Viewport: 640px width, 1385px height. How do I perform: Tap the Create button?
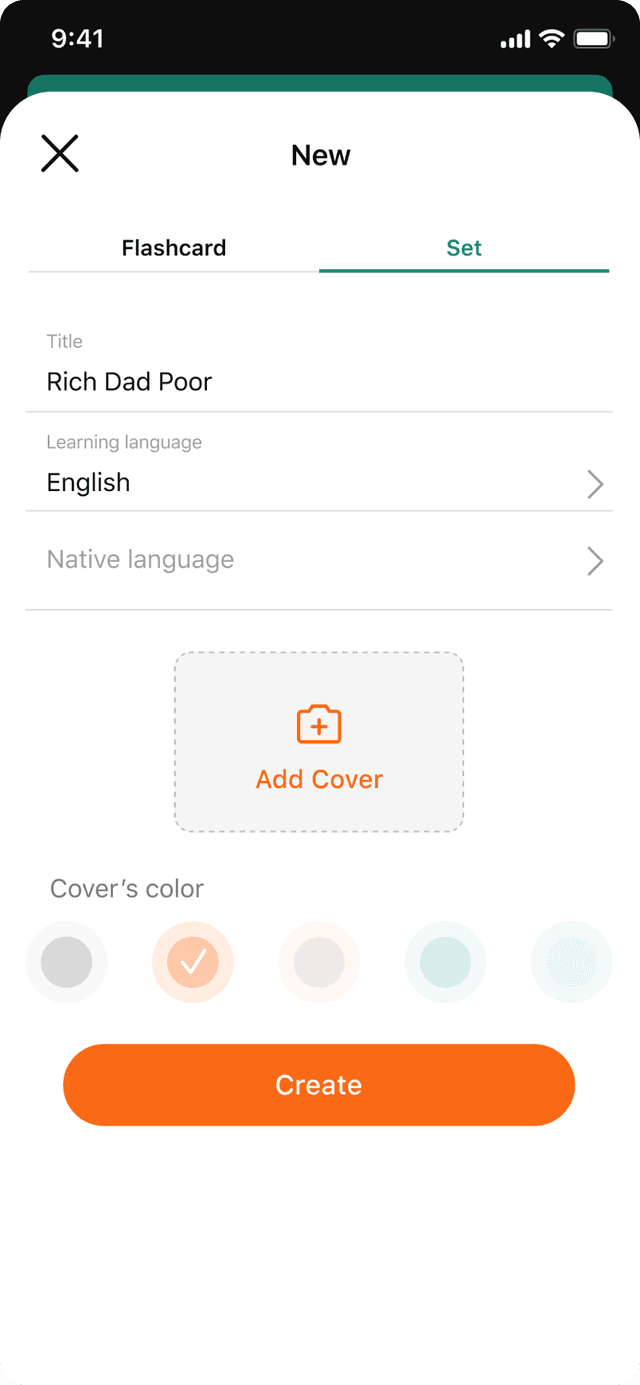click(x=319, y=1085)
